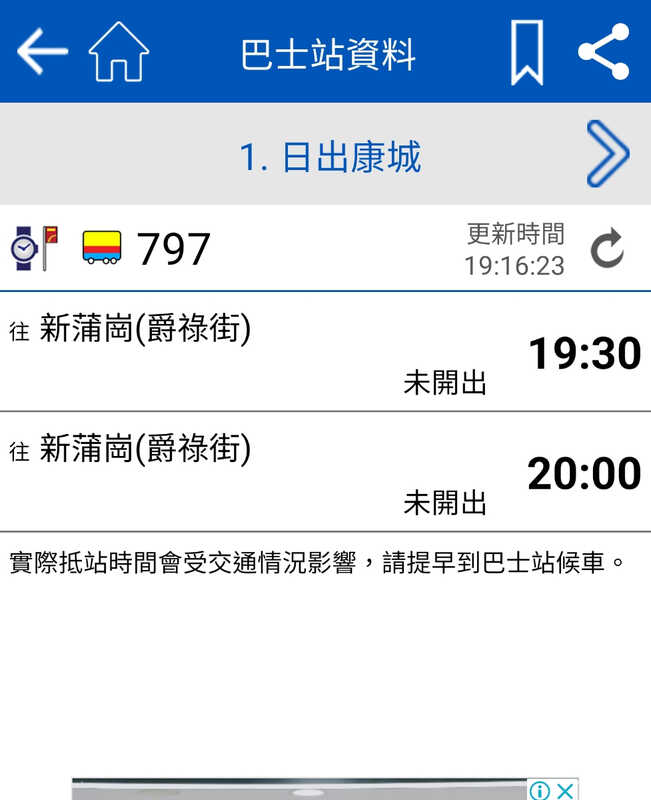Share the bus stop information
This screenshot has height=800, width=651.
[604, 51]
